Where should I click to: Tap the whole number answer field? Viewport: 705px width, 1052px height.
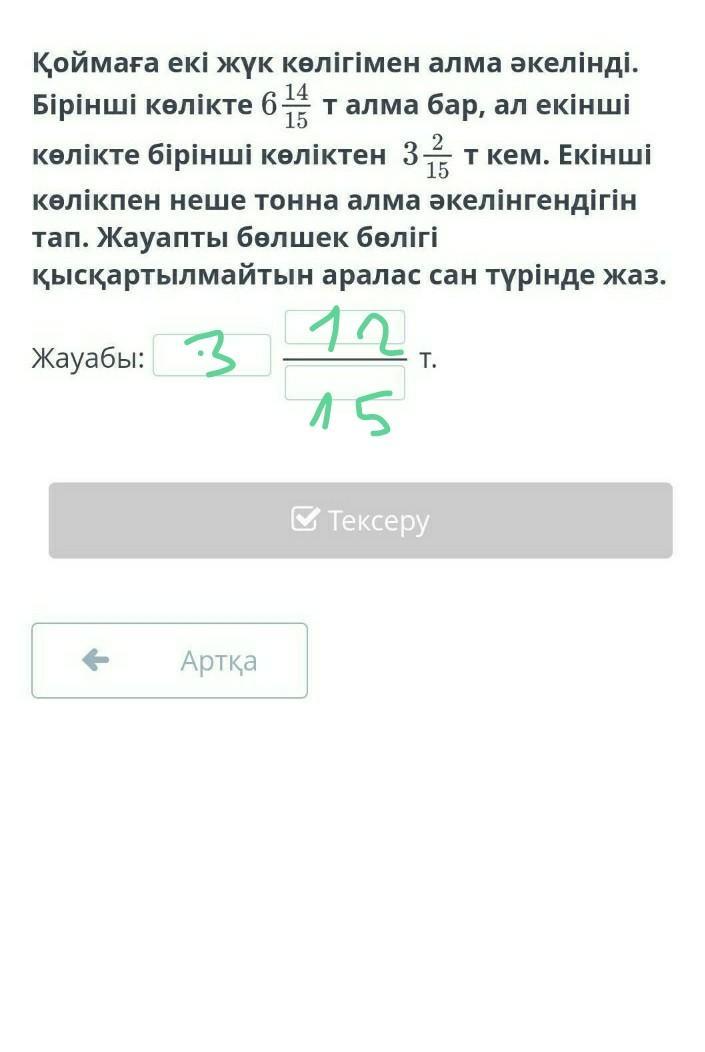[x=212, y=355]
